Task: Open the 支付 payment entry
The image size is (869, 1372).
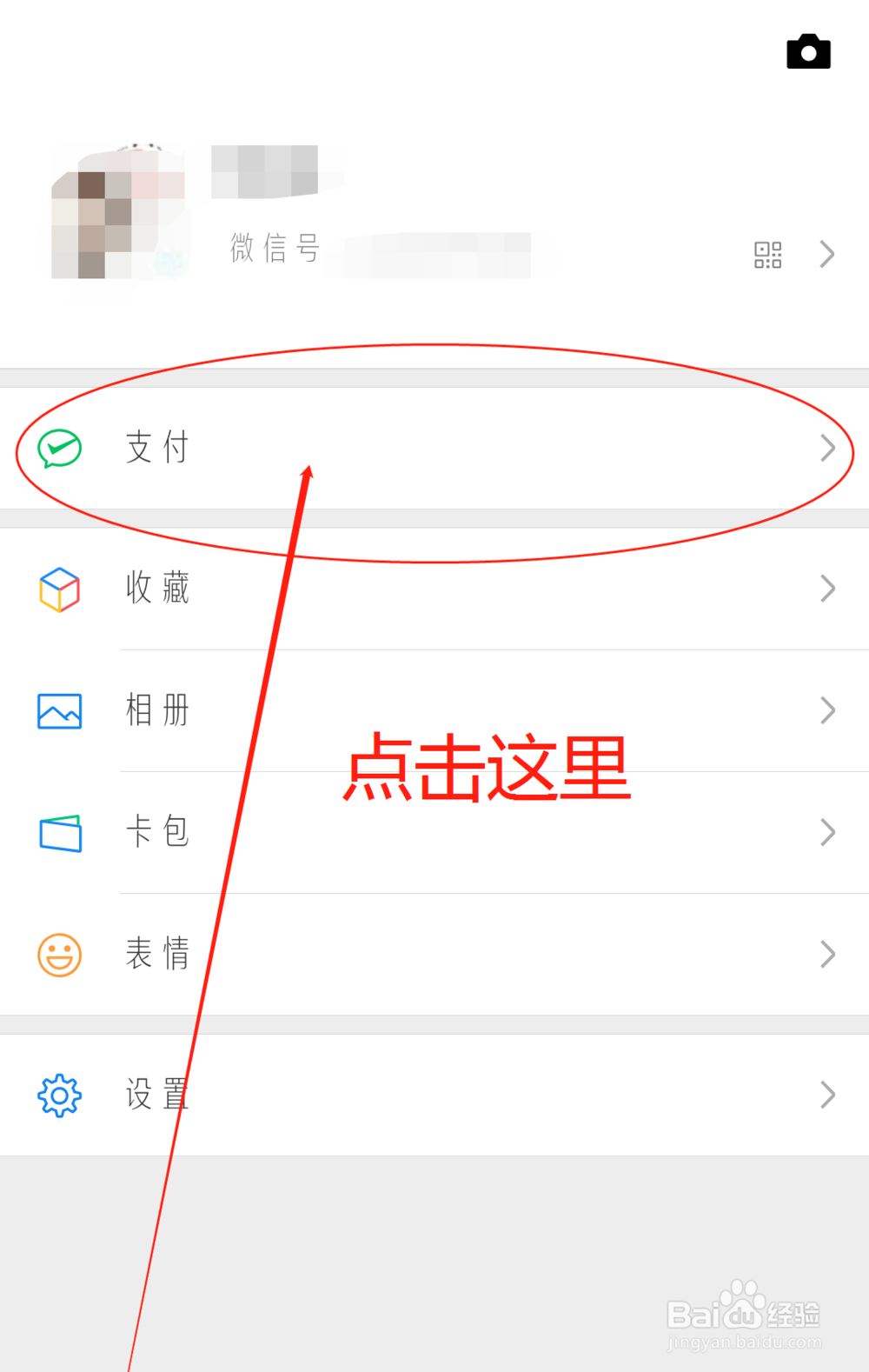Action: tap(157, 449)
